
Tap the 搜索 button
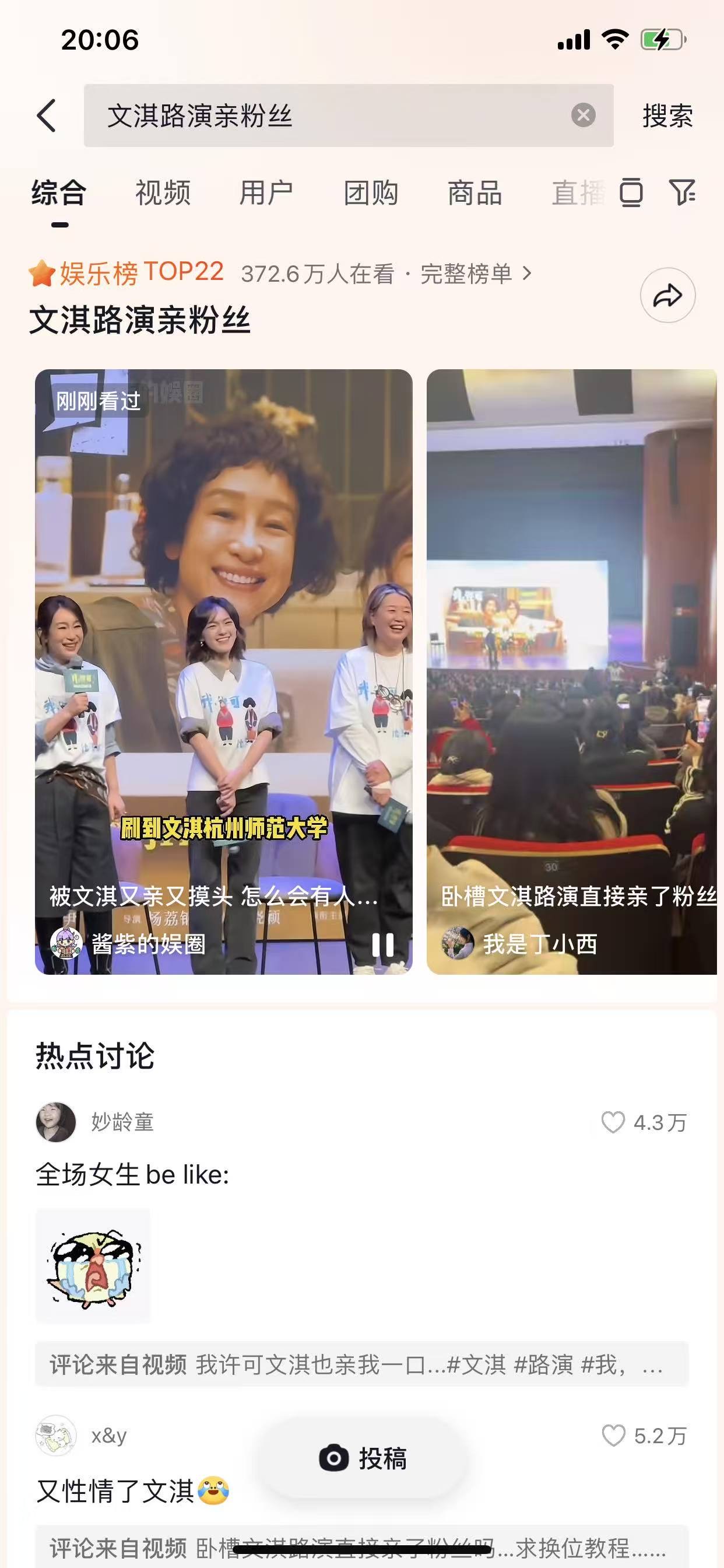[x=667, y=116]
